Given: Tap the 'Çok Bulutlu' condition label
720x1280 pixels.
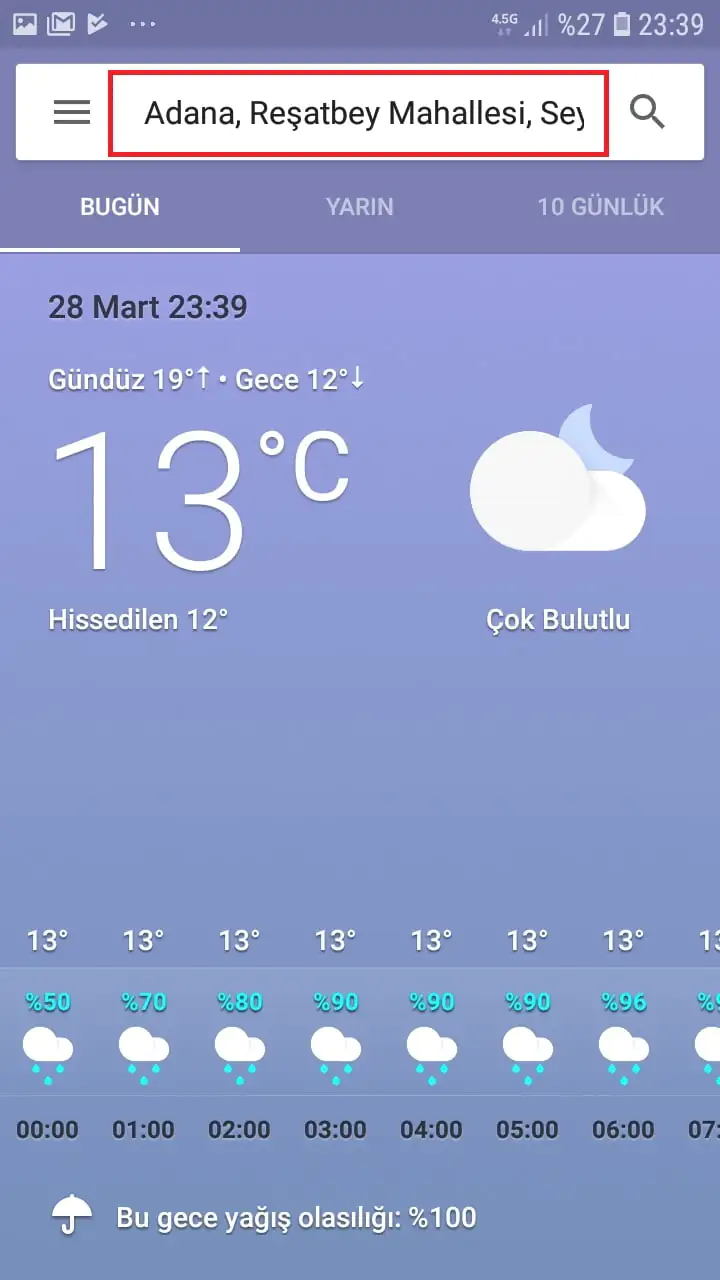Looking at the screenshot, I should pyautogui.click(x=558, y=619).
